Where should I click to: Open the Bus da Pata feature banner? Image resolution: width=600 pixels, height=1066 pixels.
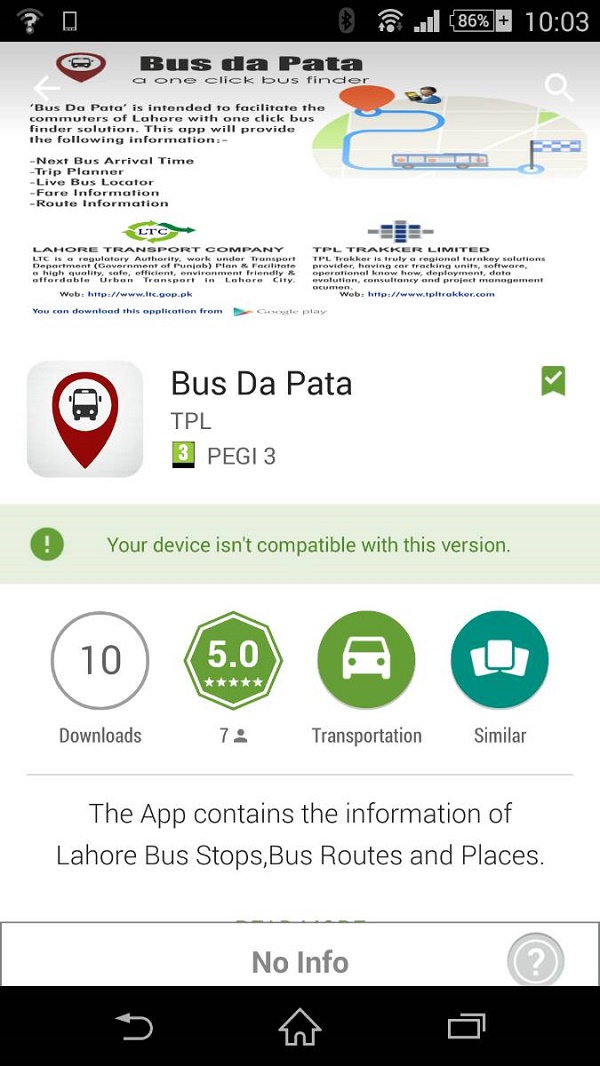coord(300,190)
